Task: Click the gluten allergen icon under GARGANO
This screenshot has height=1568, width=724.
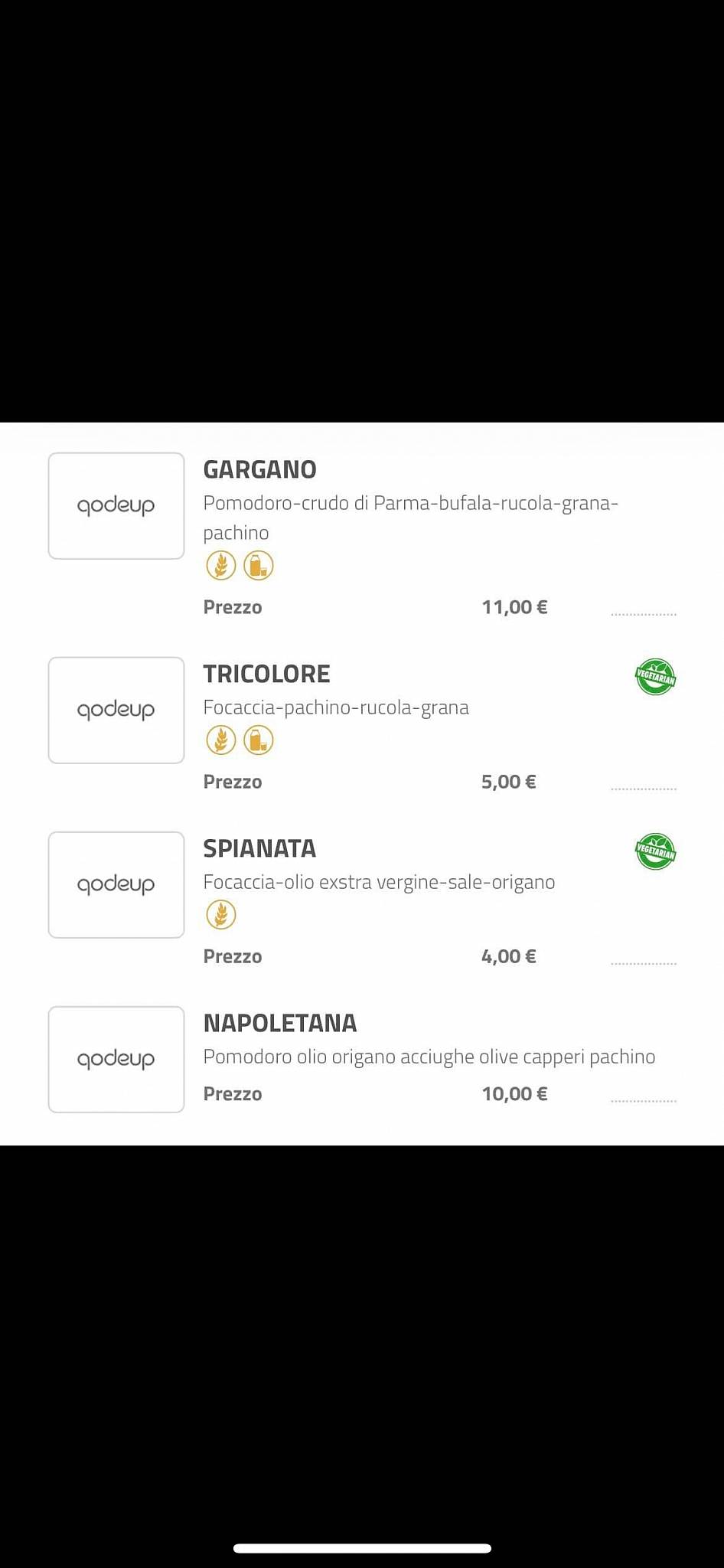Action: [x=220, y=565]
